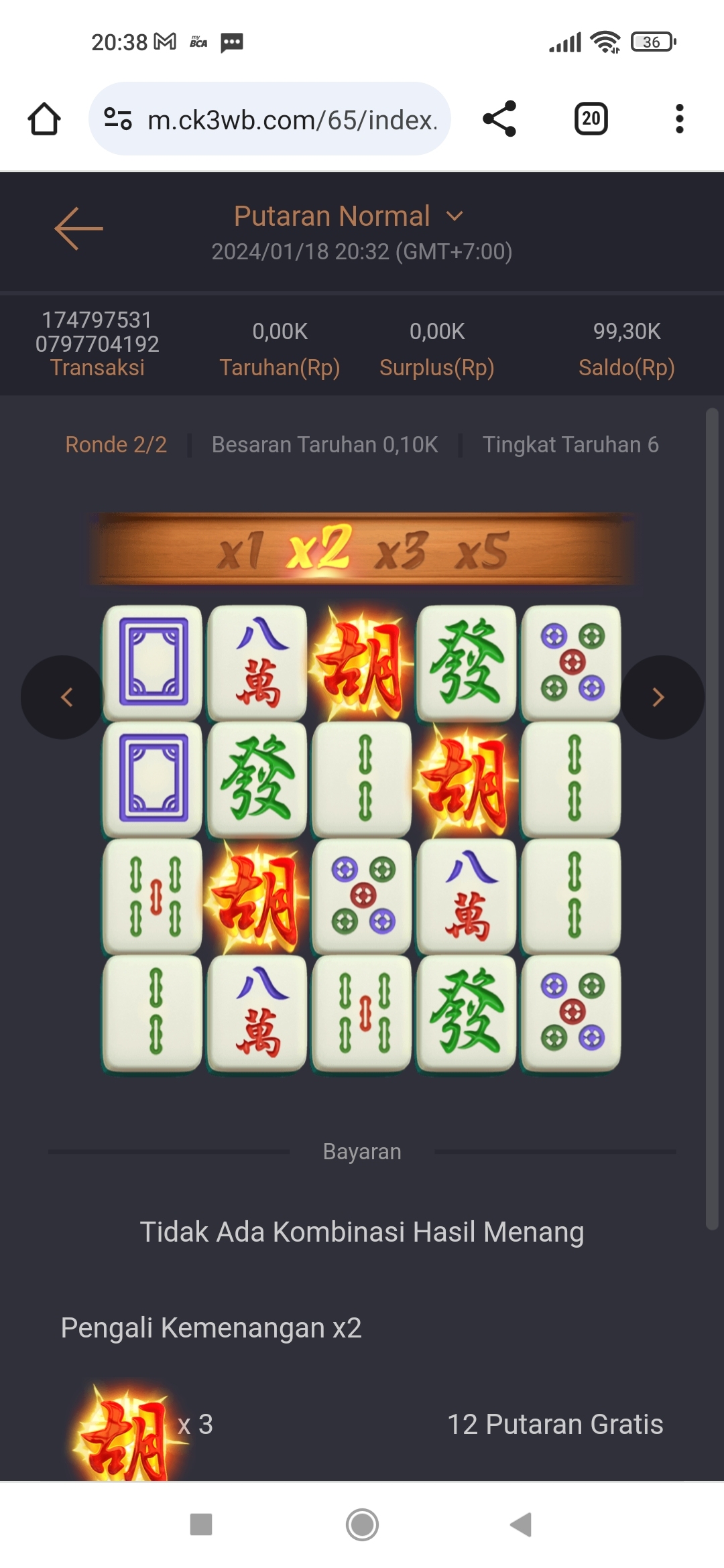Tap the browser home icon
This screenshot has height=1568, width=724.
44,119
